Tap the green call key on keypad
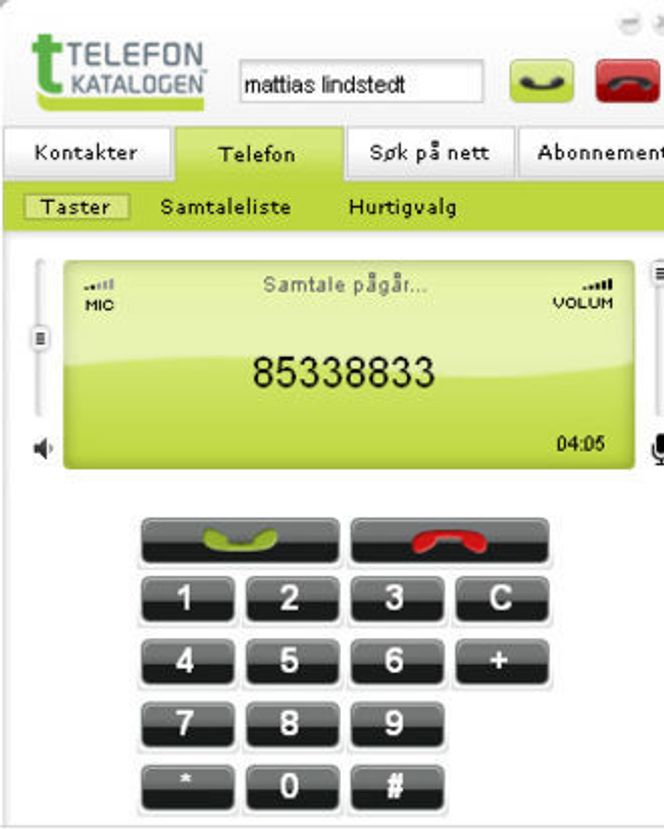The width and height of the screenshot is (664, 829). point(240,541)
